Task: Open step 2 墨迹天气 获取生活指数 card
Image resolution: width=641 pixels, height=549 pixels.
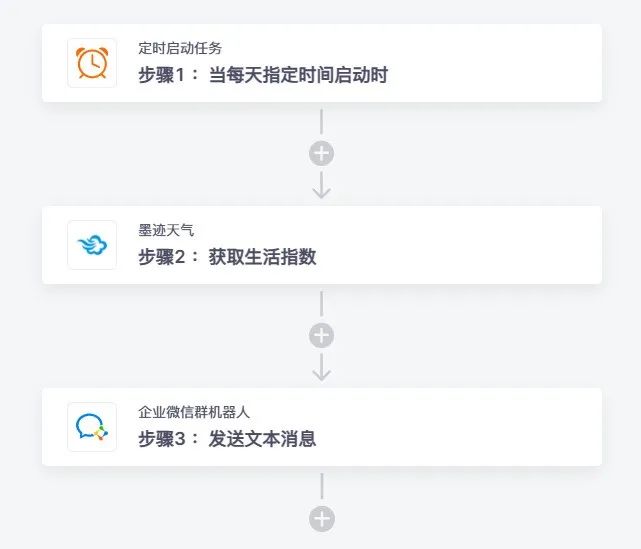Action: pos(321,245)
